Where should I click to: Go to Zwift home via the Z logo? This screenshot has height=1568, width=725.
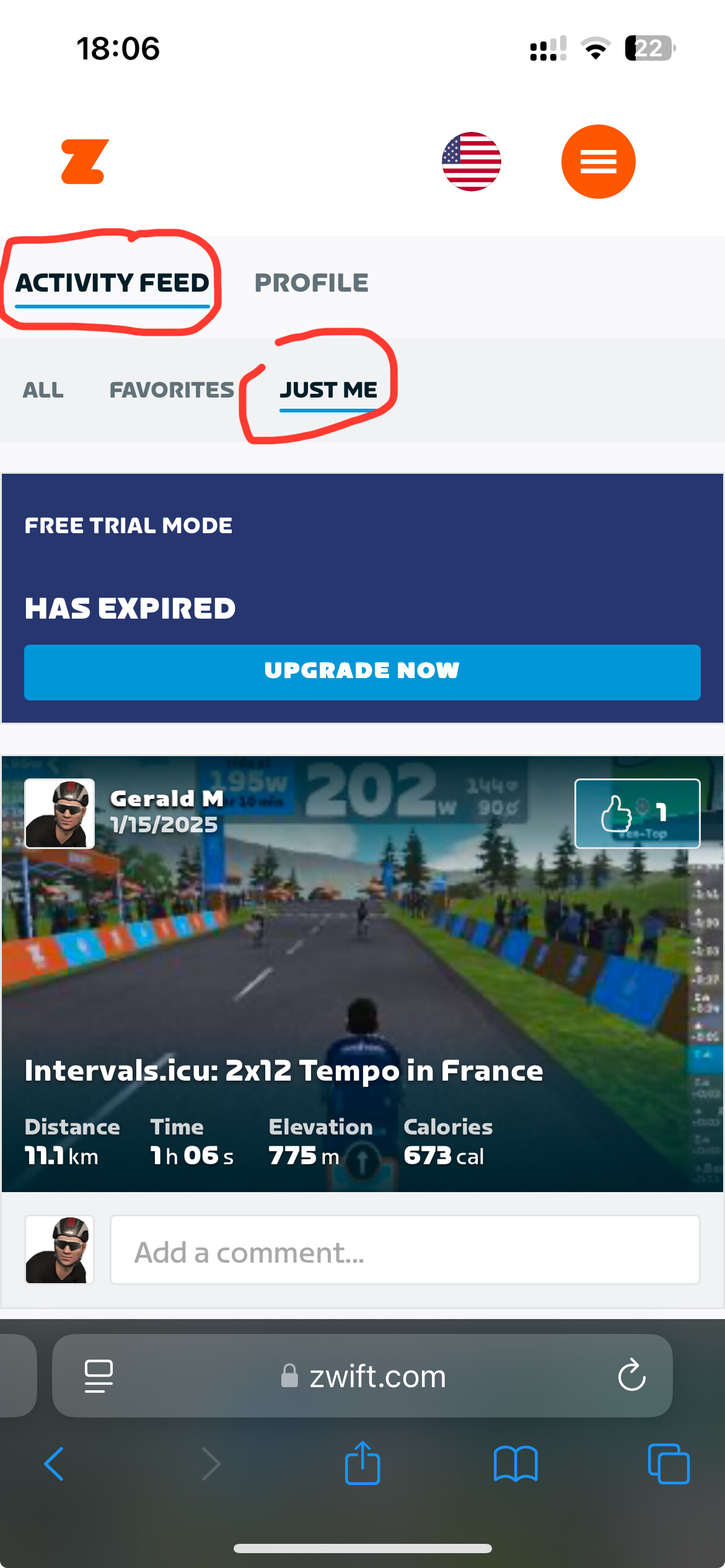pos(85,162)
